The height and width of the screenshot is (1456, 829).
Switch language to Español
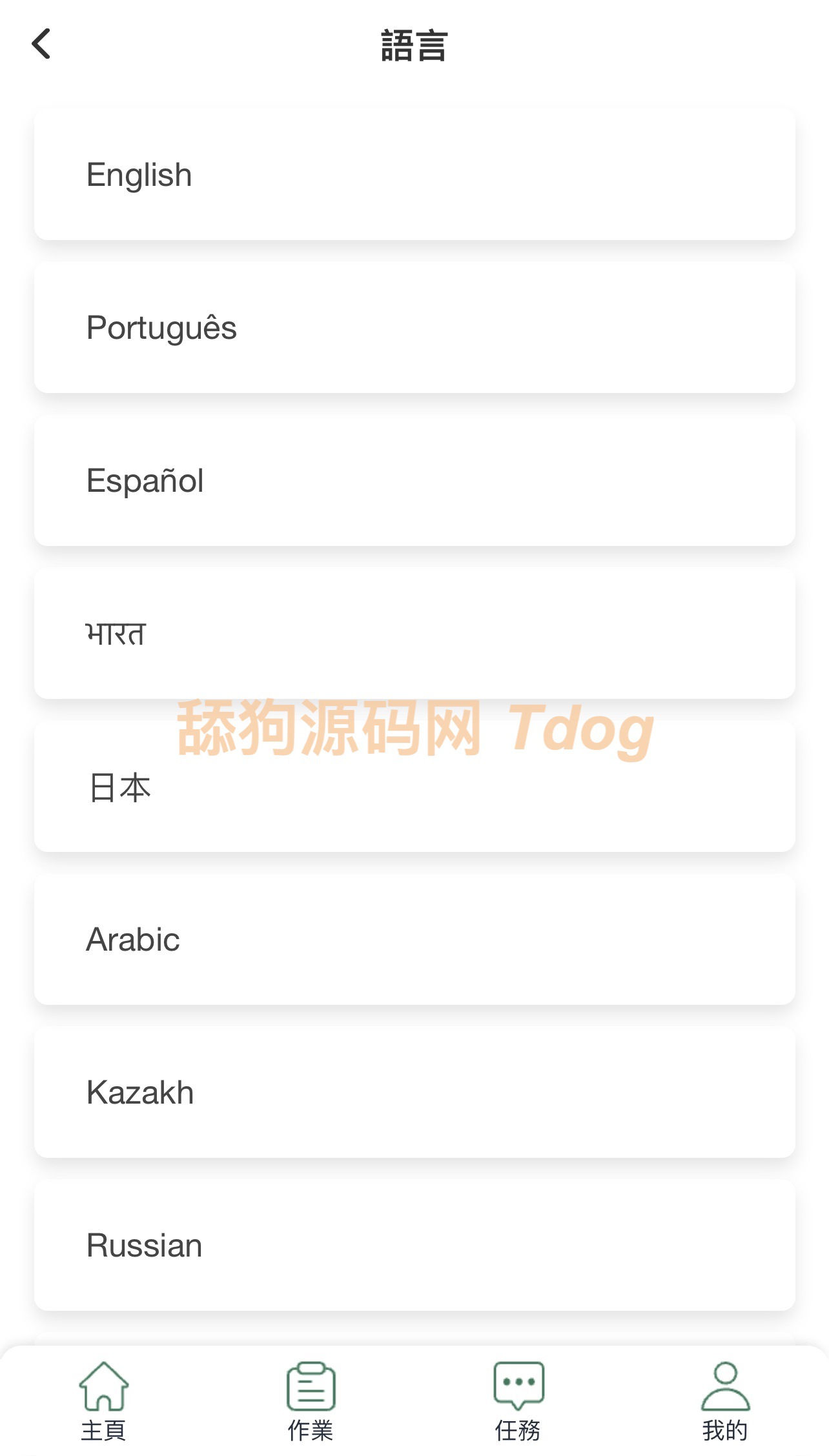pyautogui.click(x=414, y=480)
